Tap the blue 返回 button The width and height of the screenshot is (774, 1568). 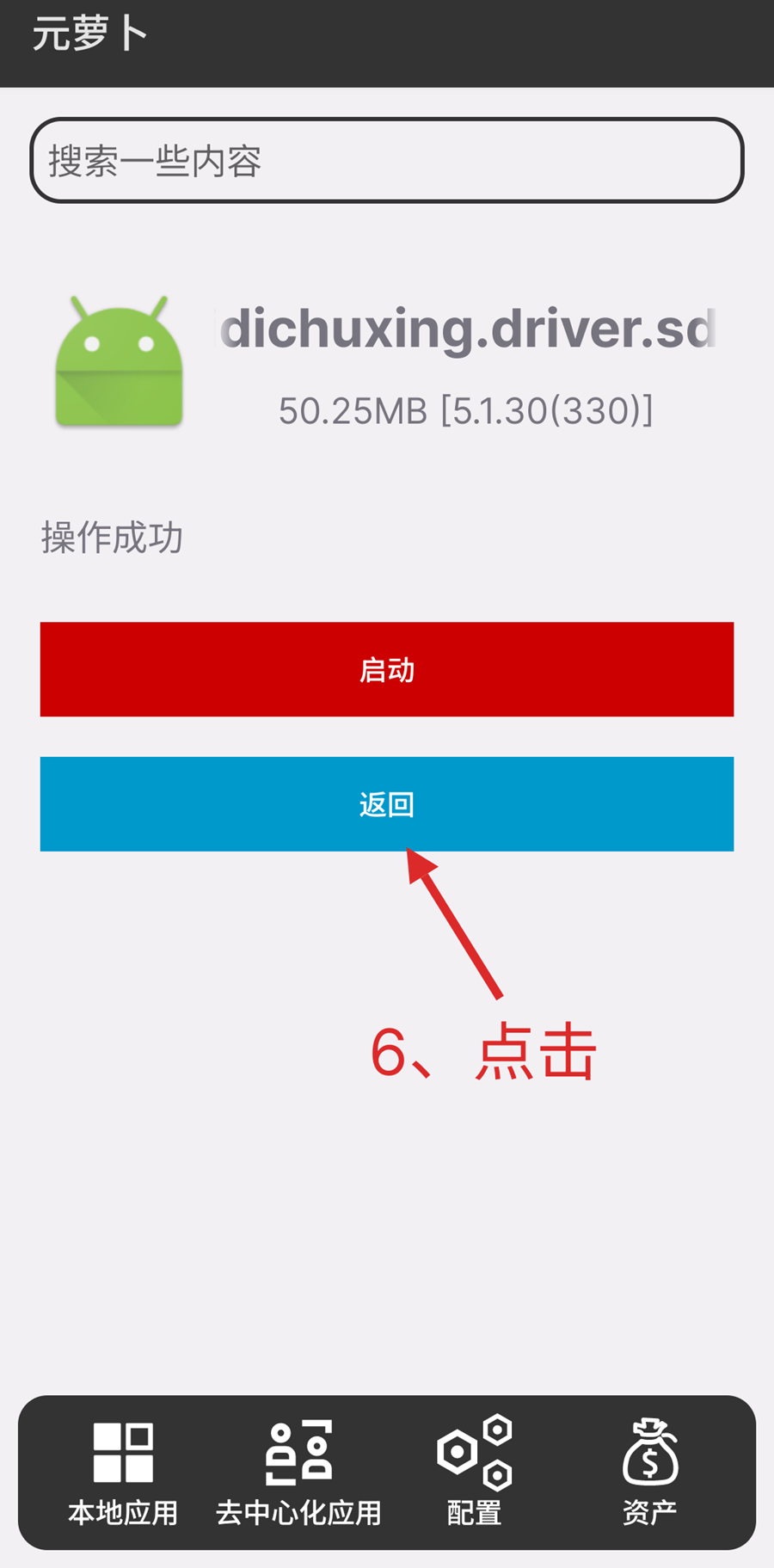pyautogui.click(x=386, y=804)
